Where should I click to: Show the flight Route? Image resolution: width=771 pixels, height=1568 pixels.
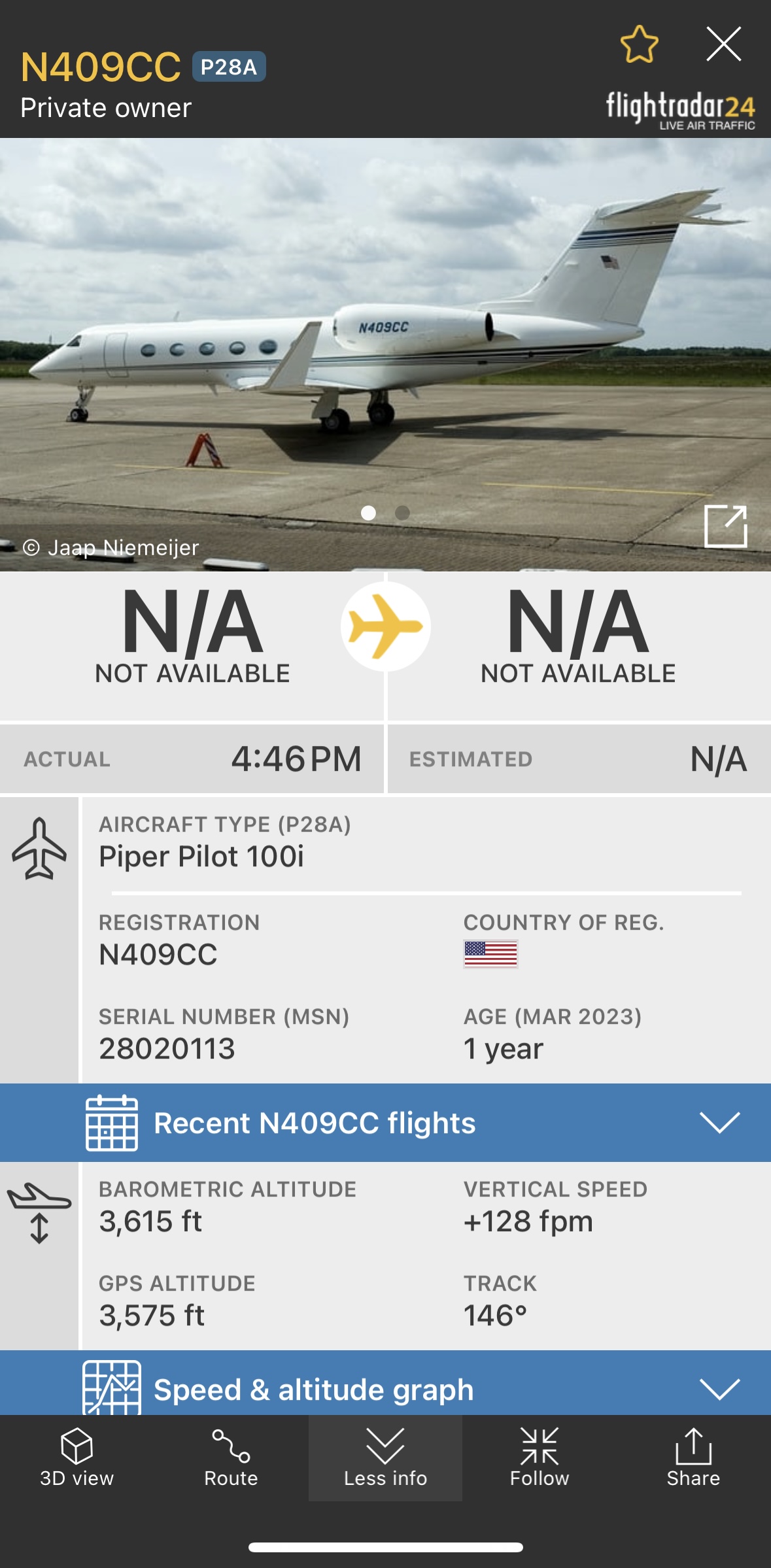click(231, 1457)
